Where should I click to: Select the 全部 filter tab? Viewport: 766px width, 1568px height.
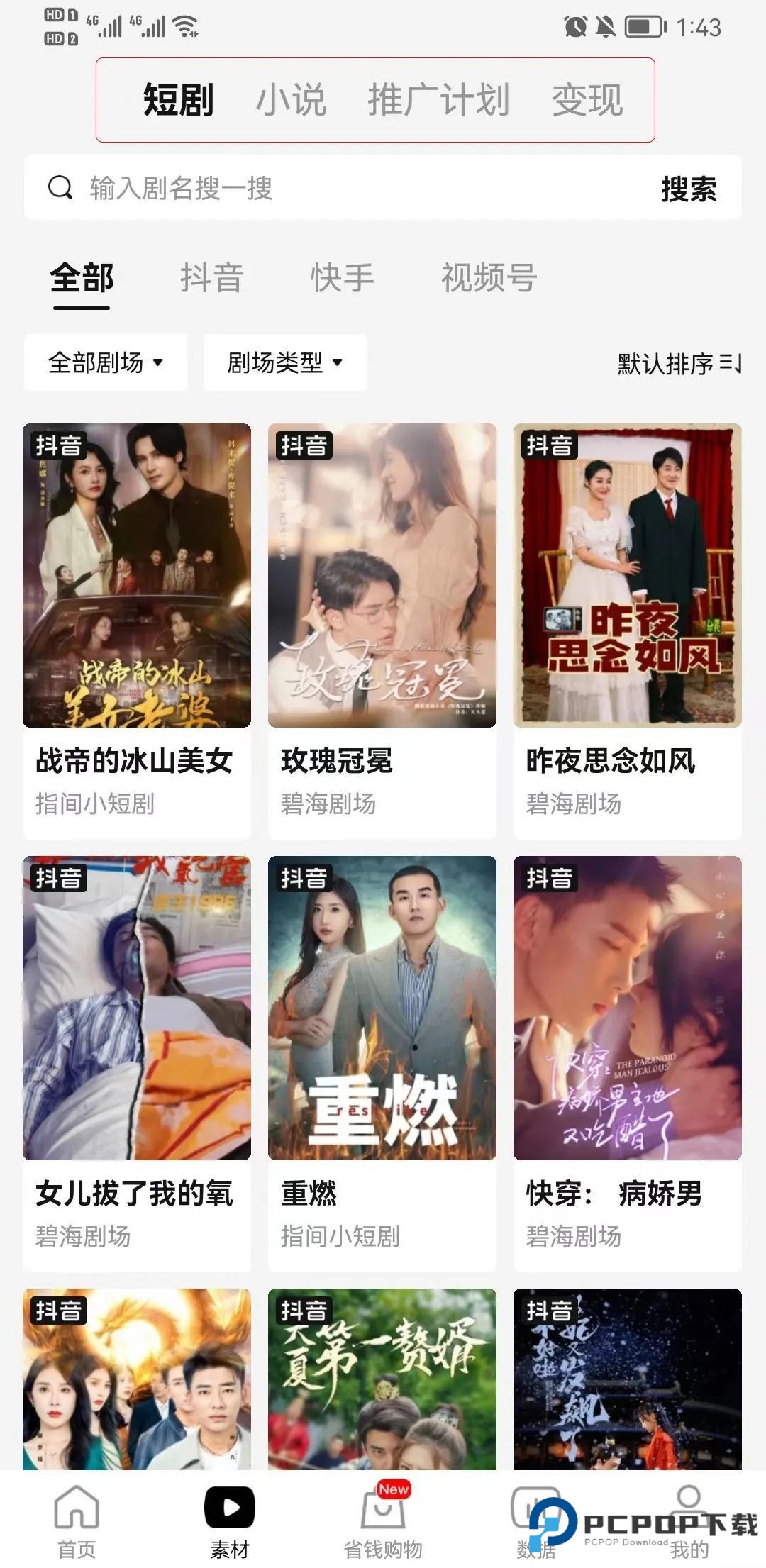[80, 279]
